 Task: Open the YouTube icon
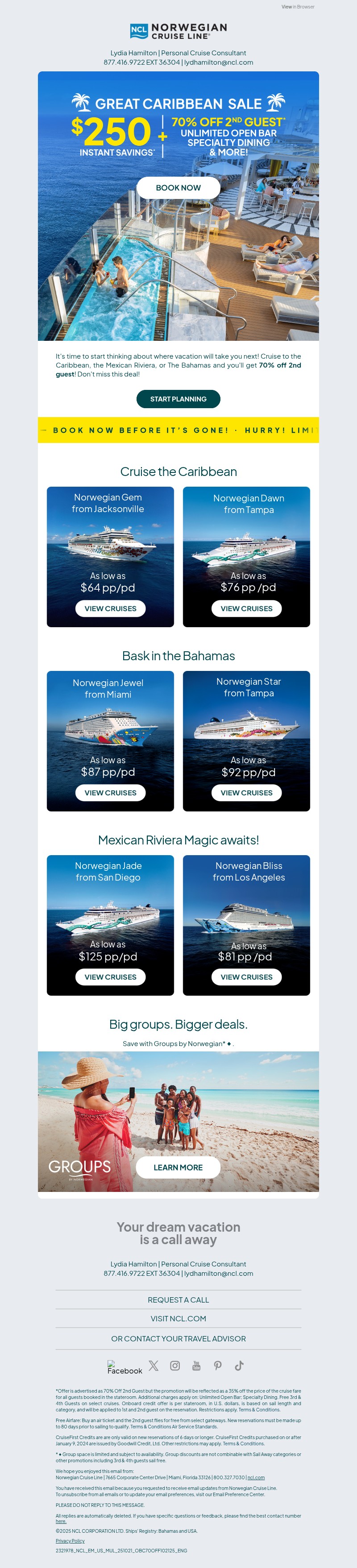(196, 1365)
